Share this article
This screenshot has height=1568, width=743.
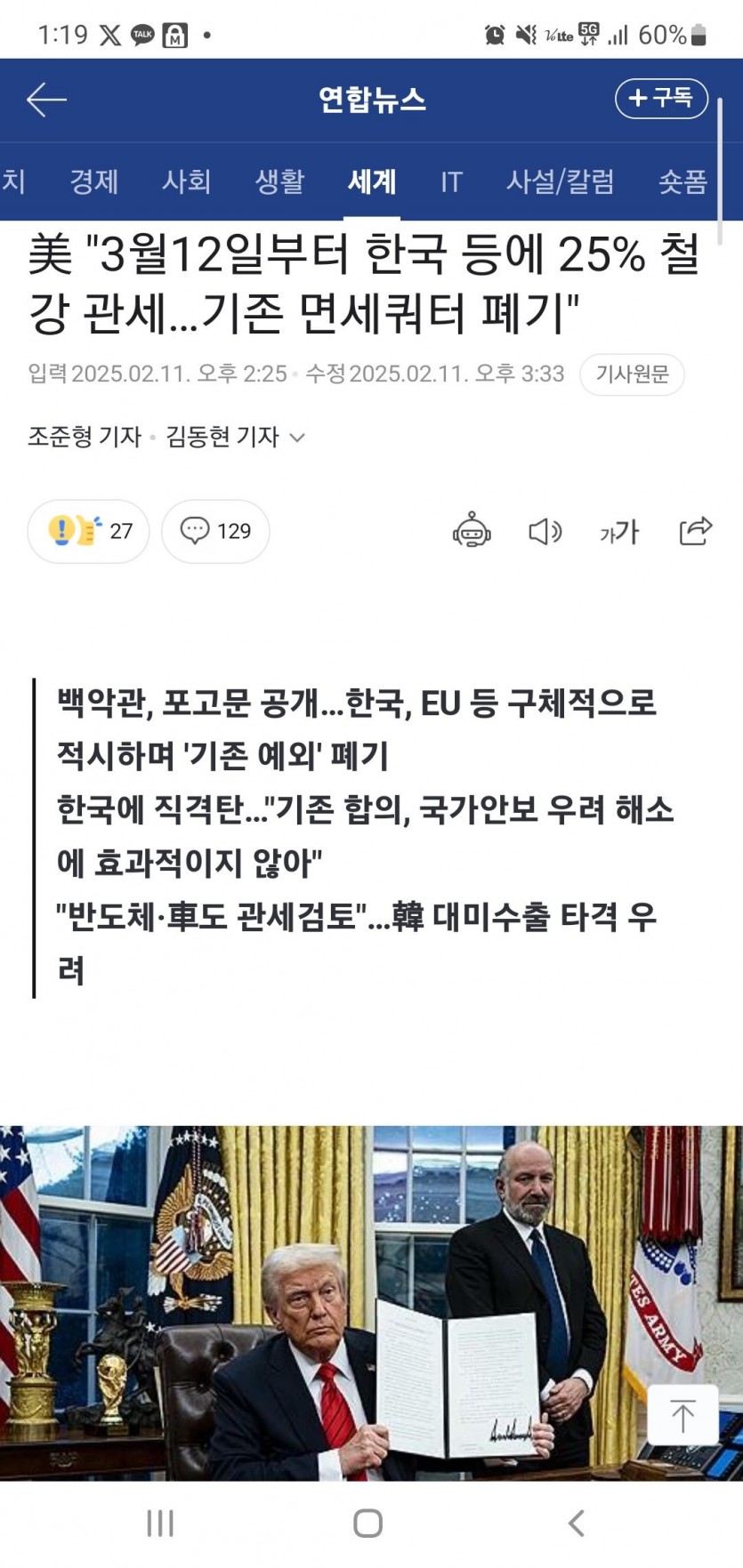coord(695,531)
